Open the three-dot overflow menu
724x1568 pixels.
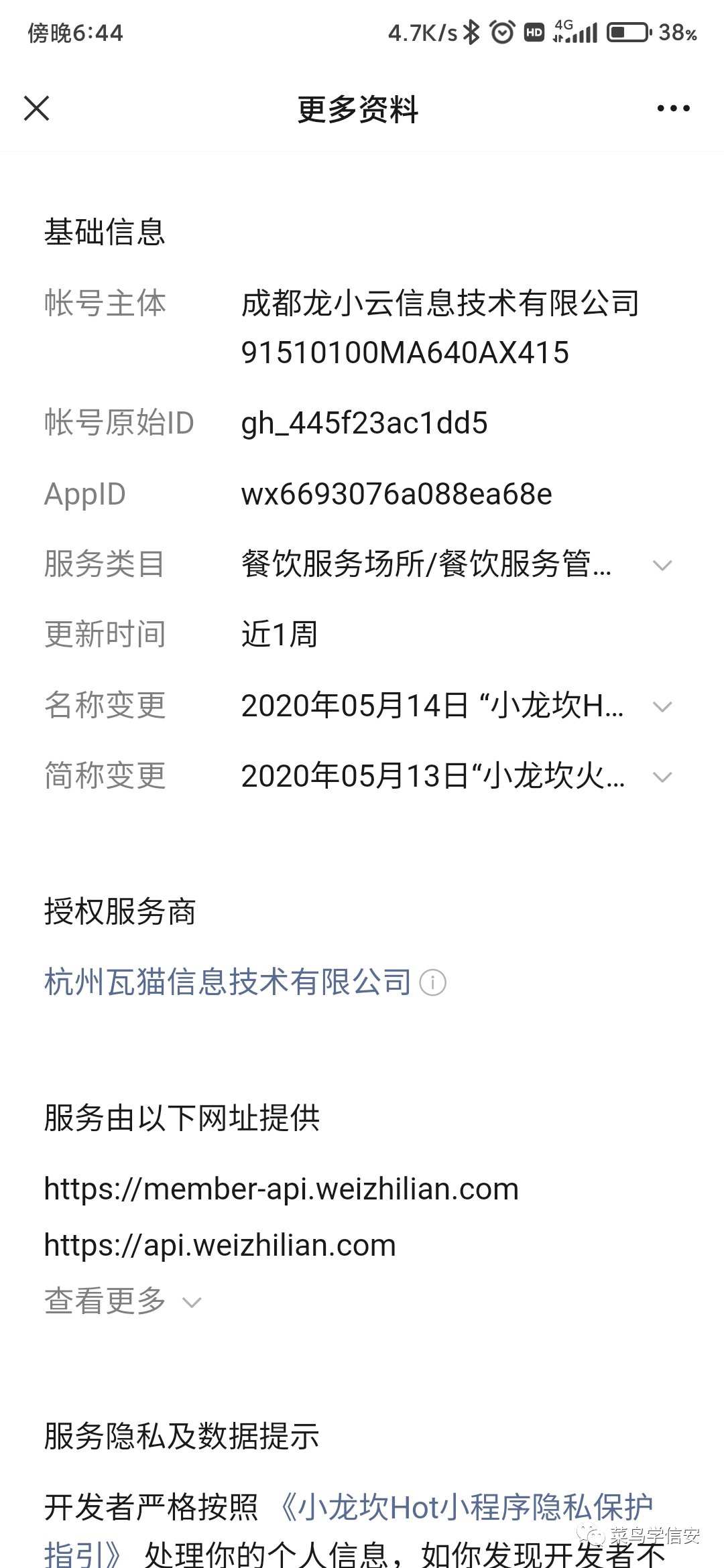click(x=673, y=108)
